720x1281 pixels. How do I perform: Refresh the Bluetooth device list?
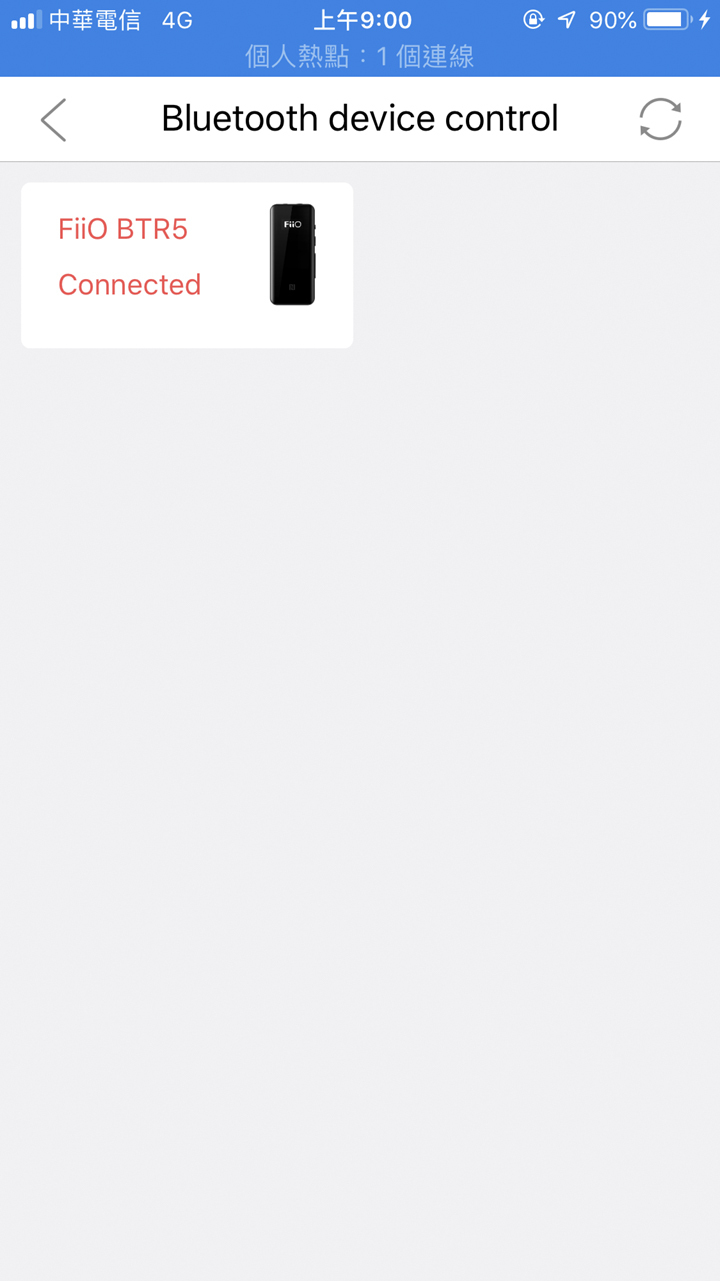pos(660,120)
